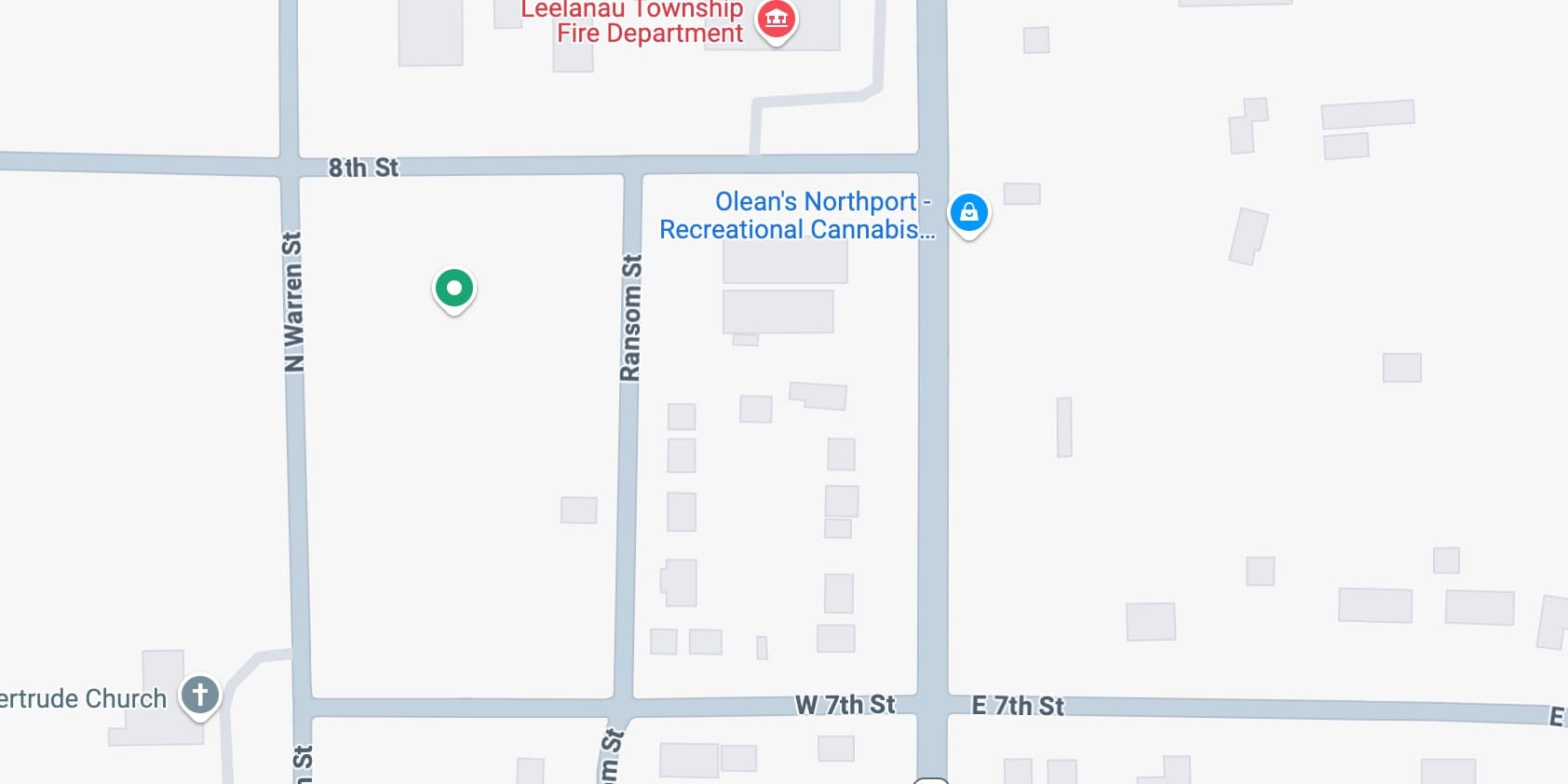1568x784 pixels.
Task: Select Leelanau Township Fire Department marker
Action: coord(776,19)
